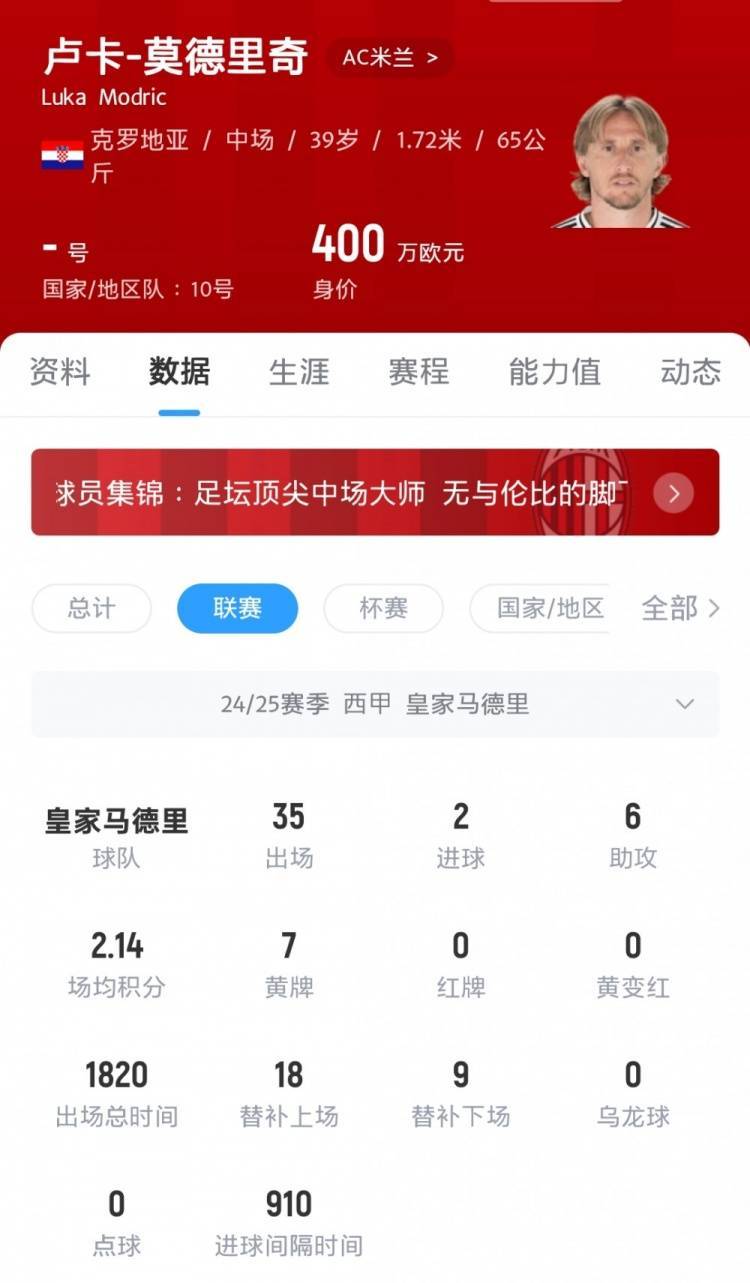Select the 杯赛 filter chip

click(383, 608)
